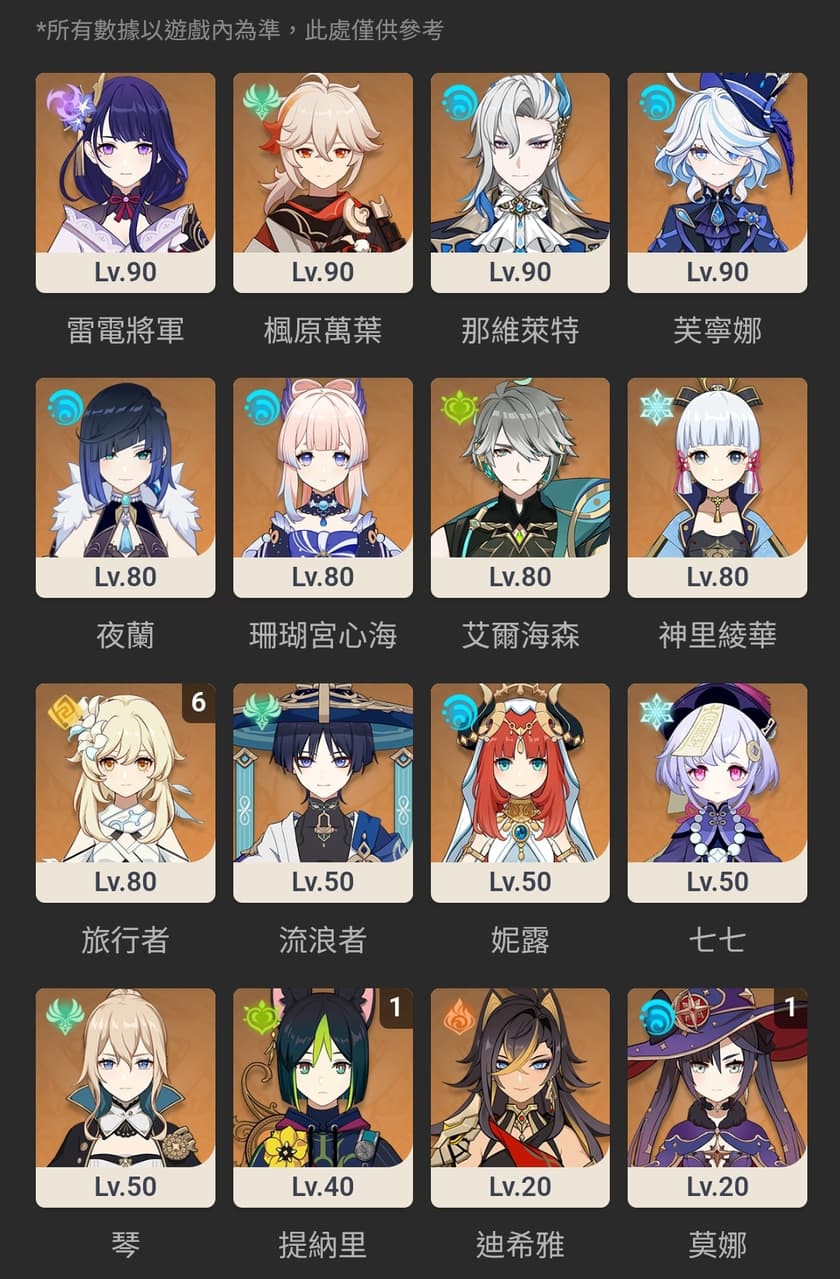The image size is (840, 1279).
Task: View 七七 character details
Action: point(717,792)
